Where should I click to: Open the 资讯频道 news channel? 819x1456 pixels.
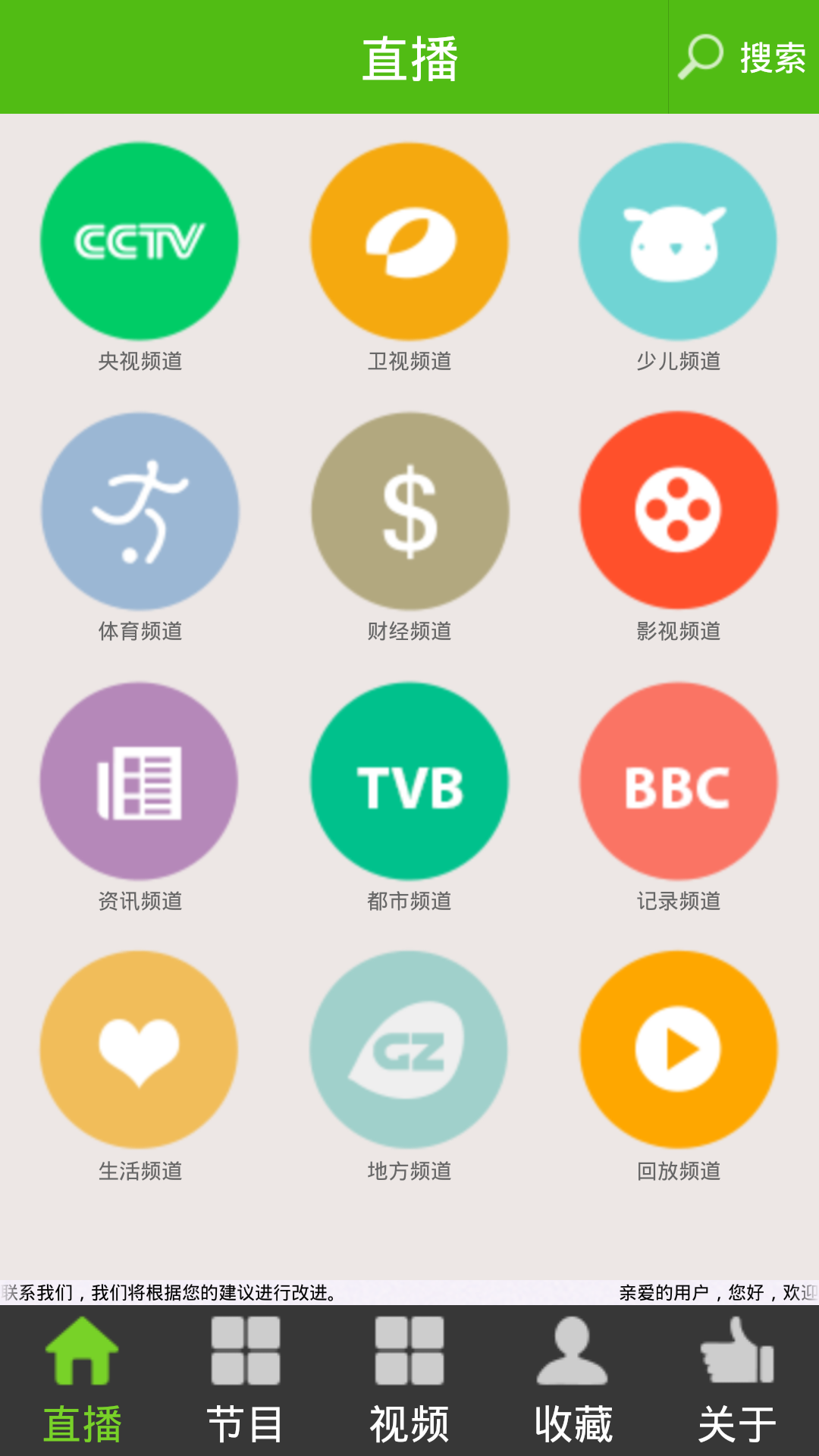(140, 781)
